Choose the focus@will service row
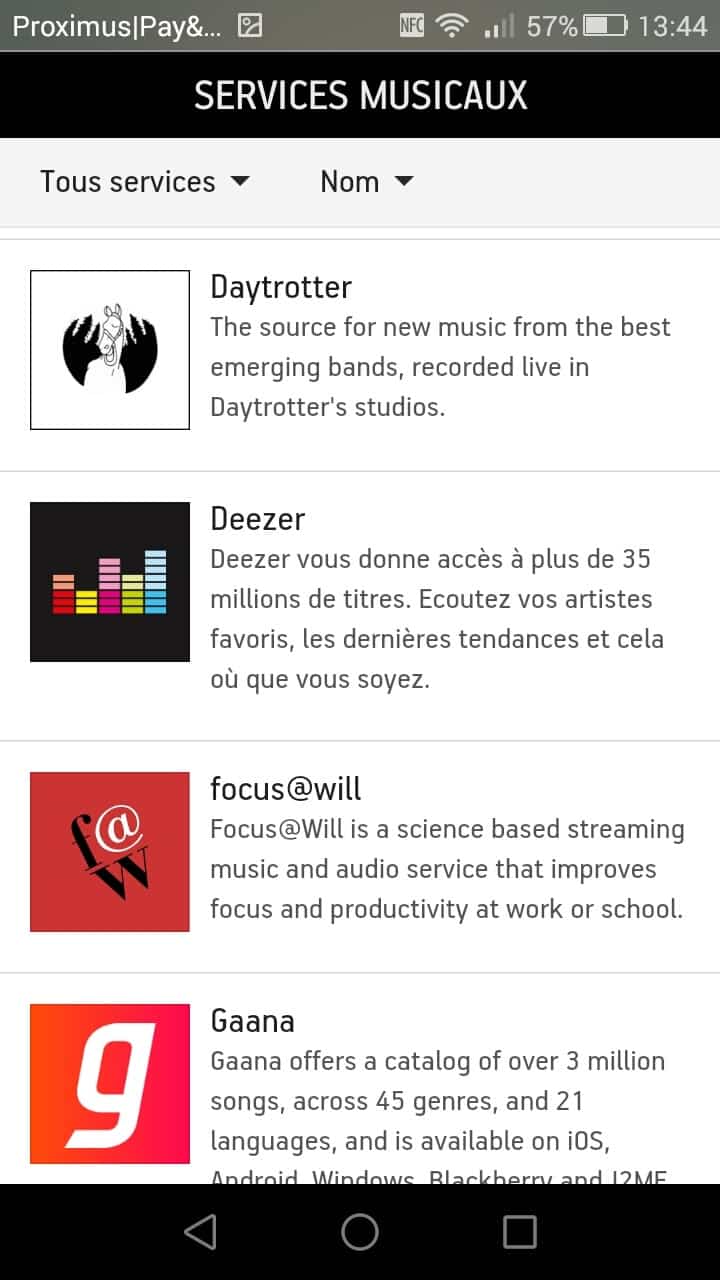 pos(360,857)
